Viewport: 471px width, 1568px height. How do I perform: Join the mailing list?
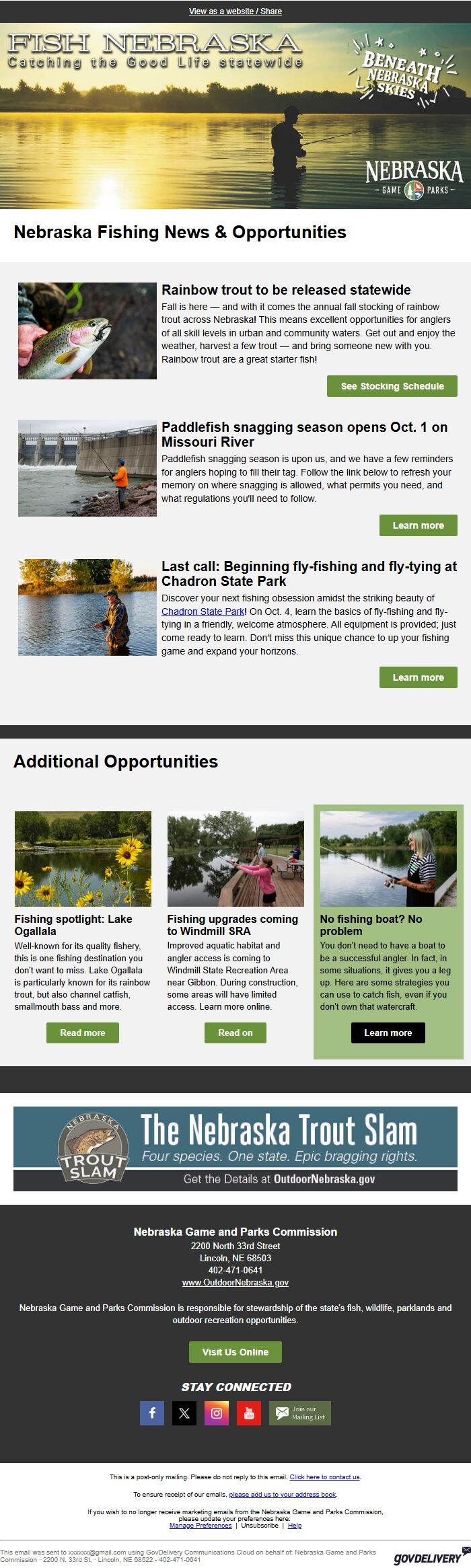pos(300,1413)
